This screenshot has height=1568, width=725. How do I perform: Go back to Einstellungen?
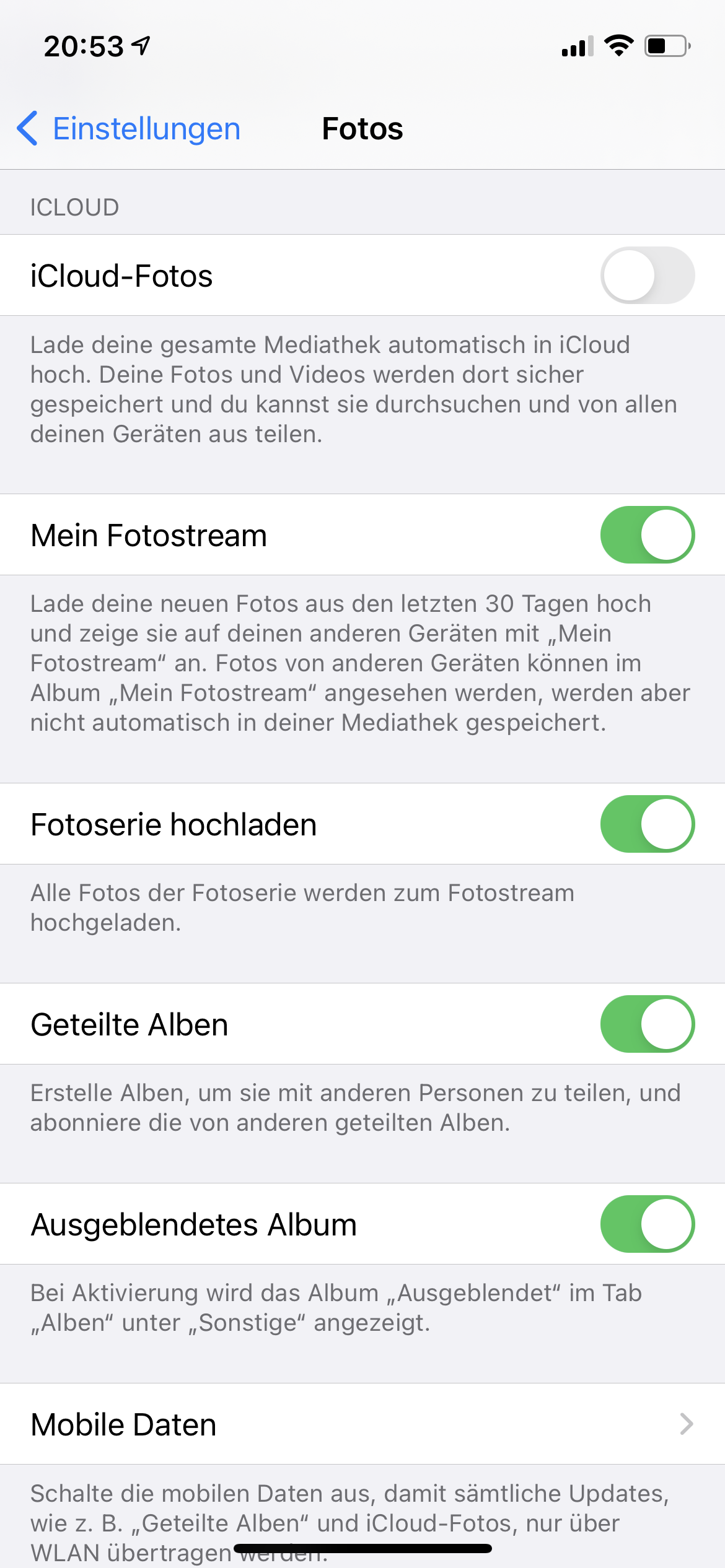coord(128,129)
